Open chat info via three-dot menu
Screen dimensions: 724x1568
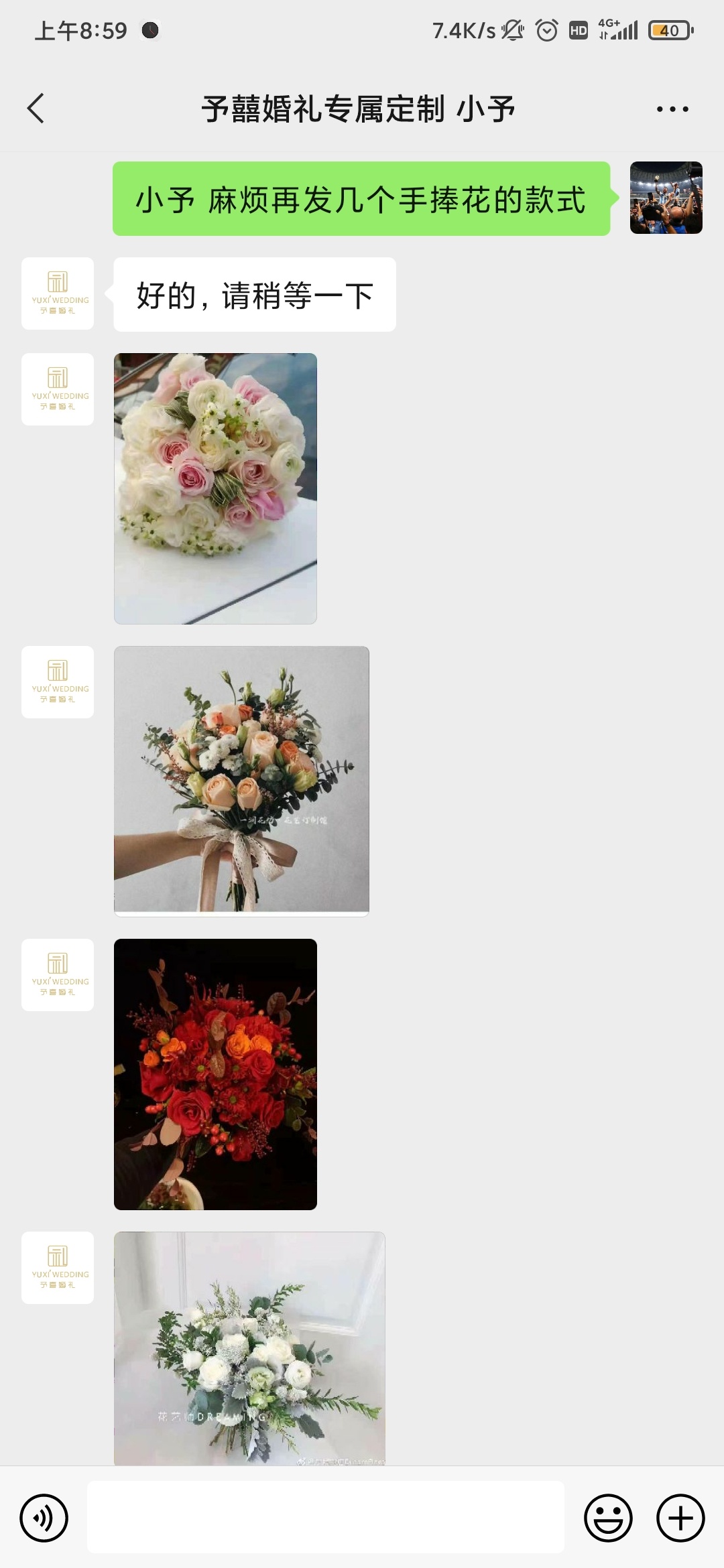[672, 109]
